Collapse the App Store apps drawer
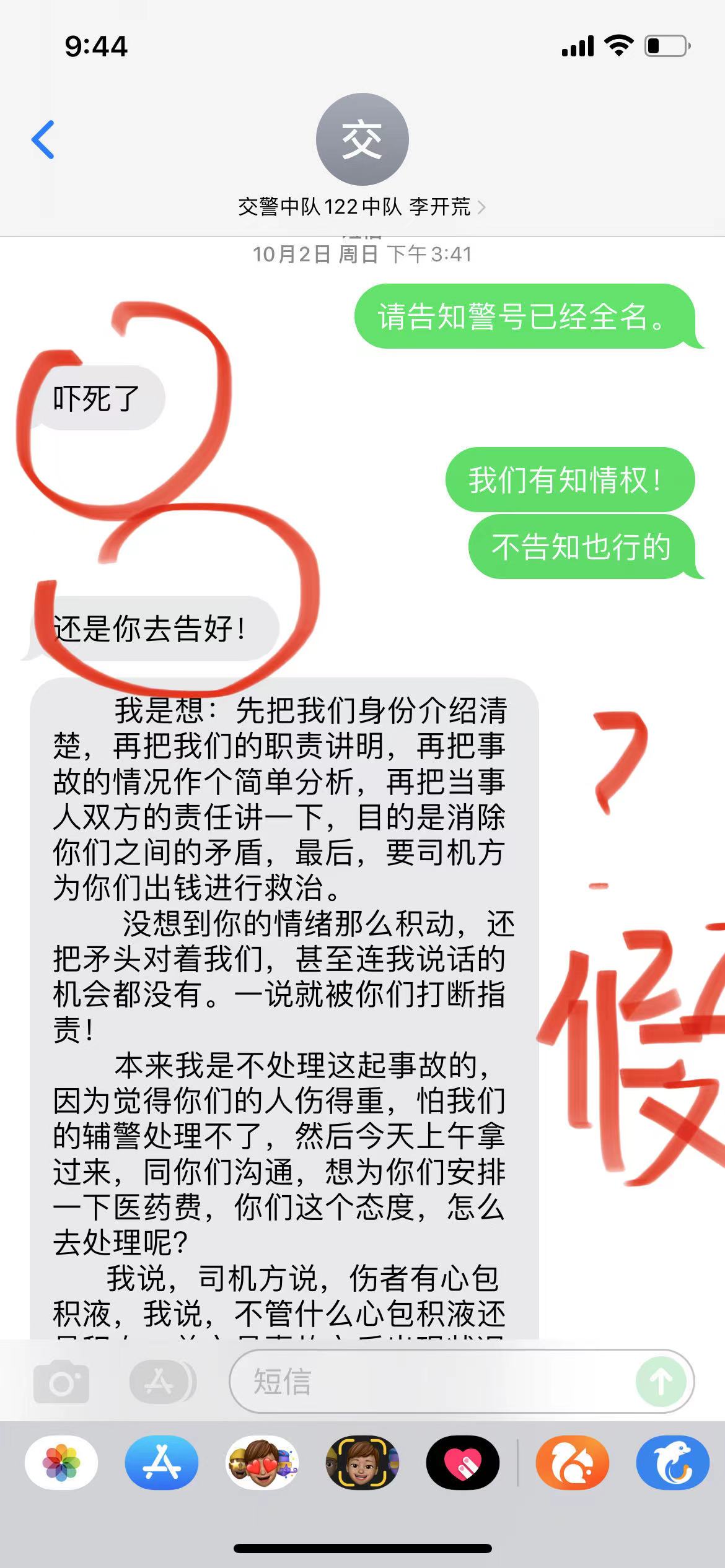725x1568 pixels. click(161, 1382)
